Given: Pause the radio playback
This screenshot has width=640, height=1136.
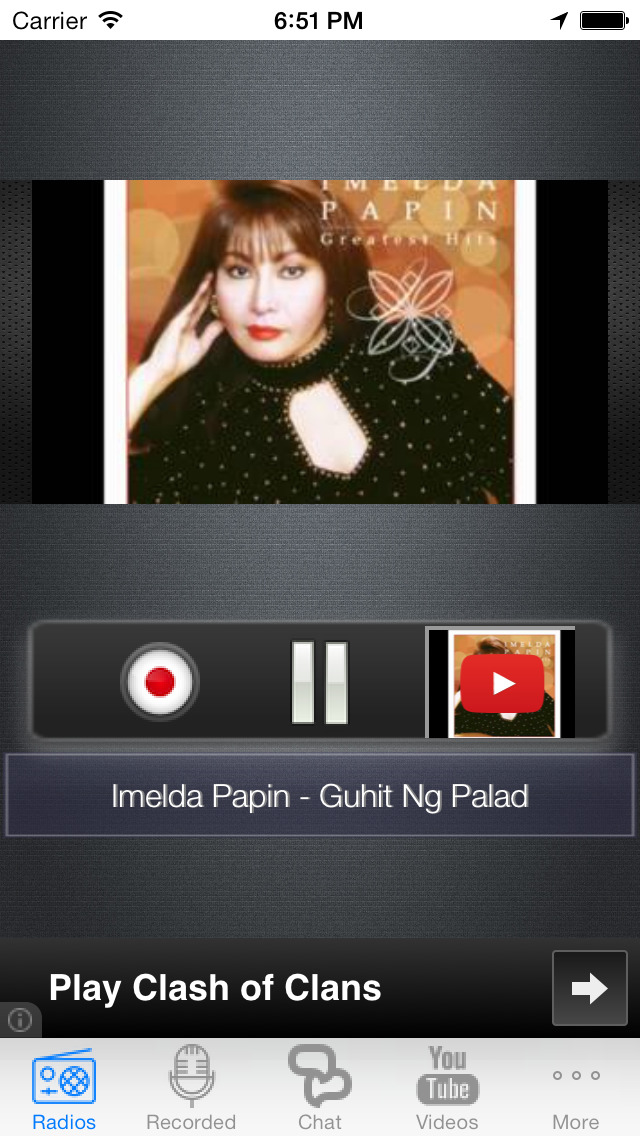Looking at the screenshot, I should point(320,682).
